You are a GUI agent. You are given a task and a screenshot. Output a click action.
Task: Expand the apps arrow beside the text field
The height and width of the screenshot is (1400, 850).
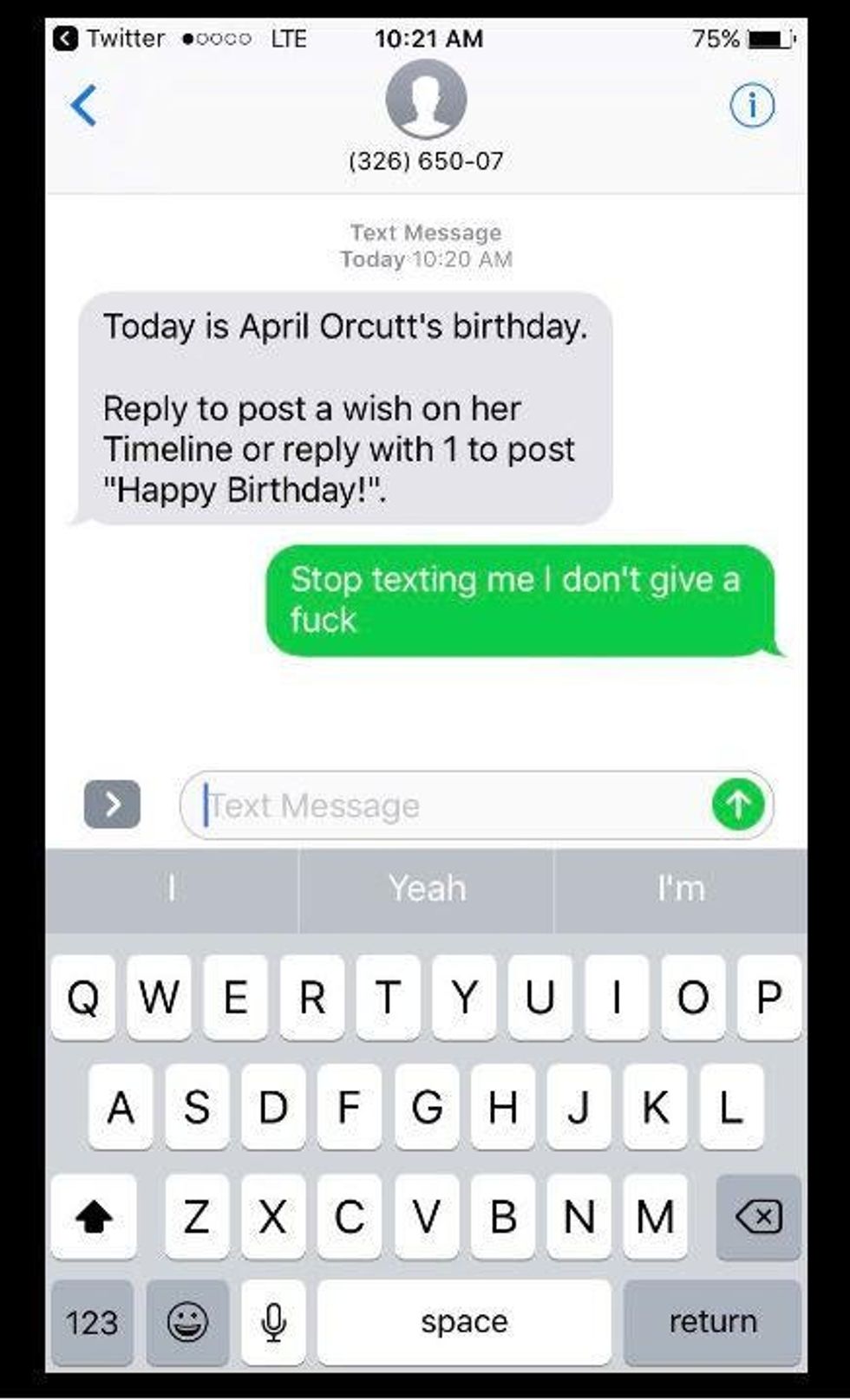click(x=112, y=804)
